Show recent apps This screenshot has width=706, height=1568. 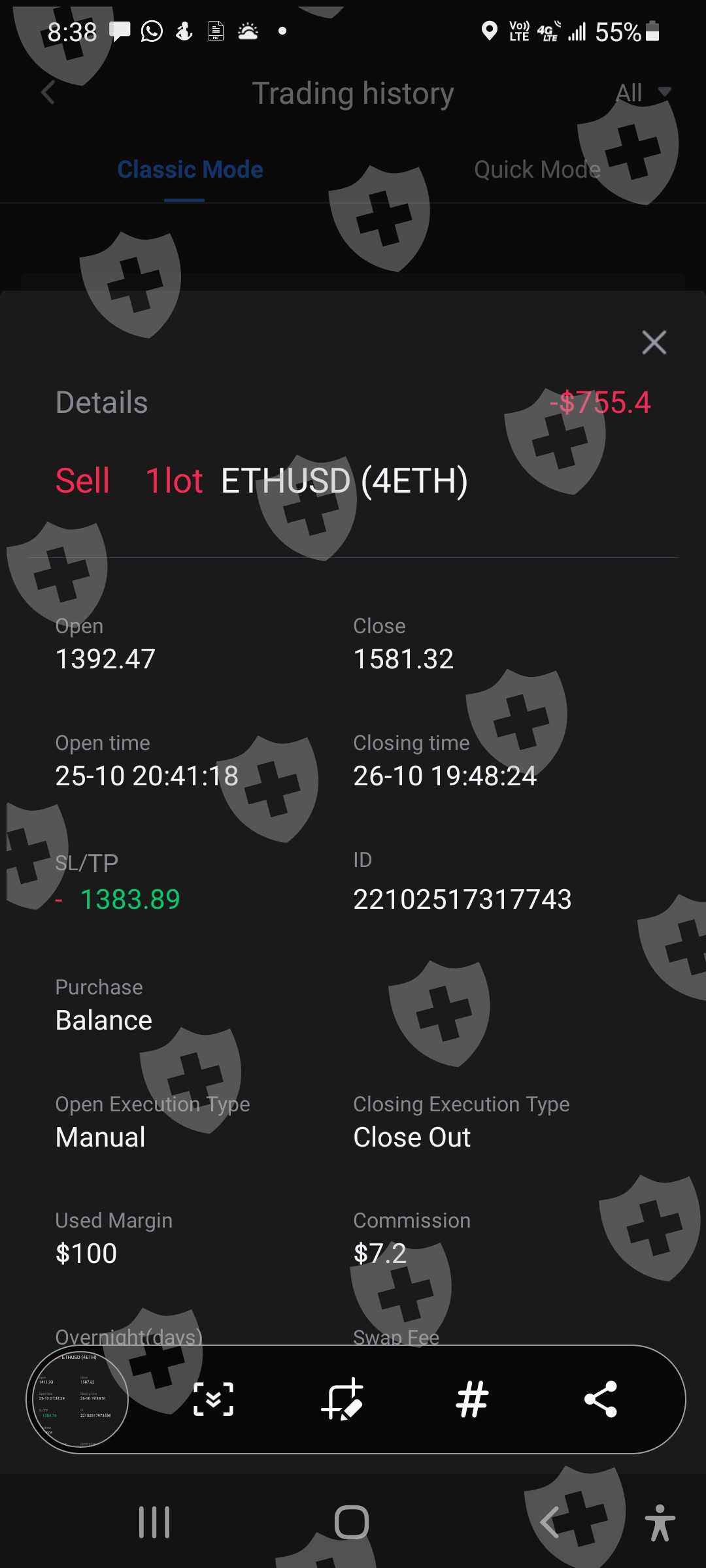(154, 1522)
